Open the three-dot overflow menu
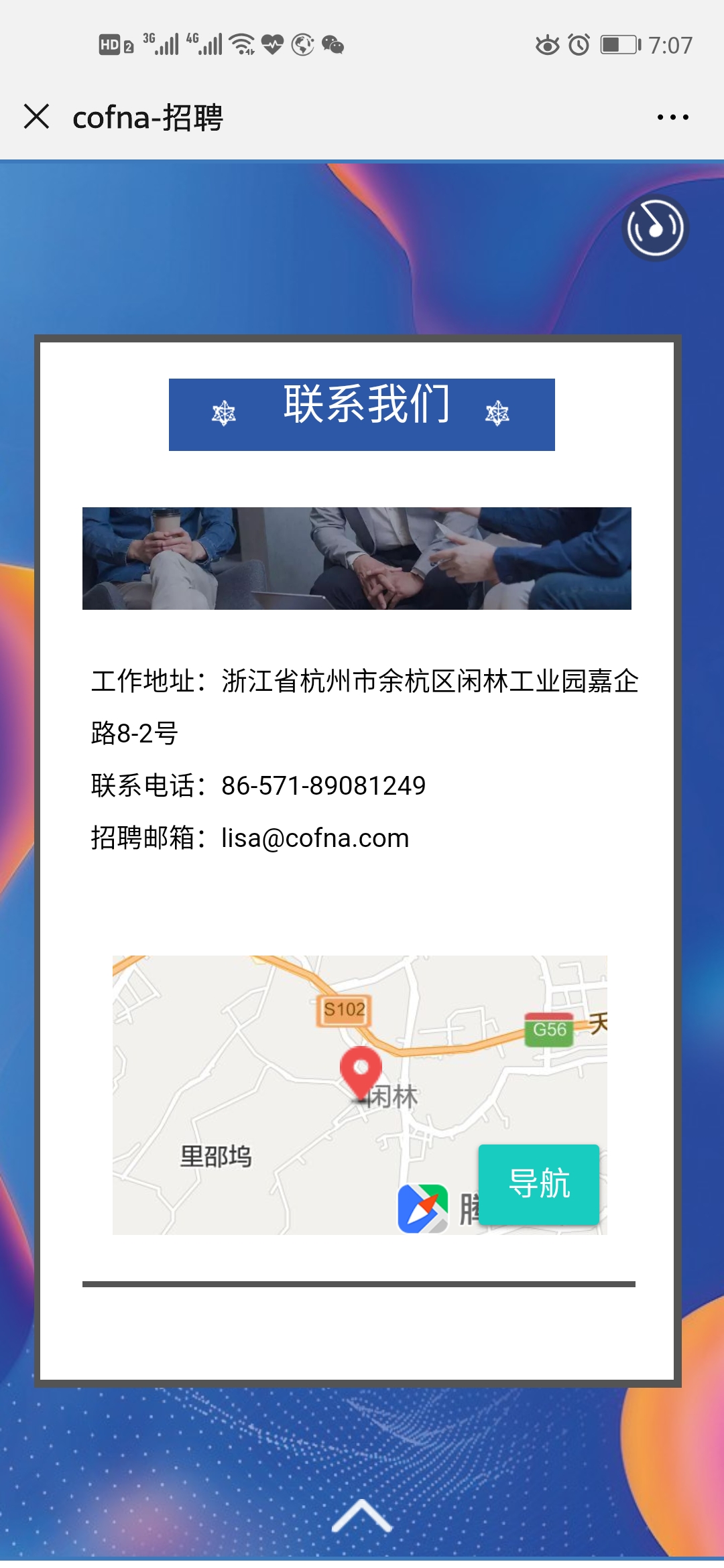Screen dimensions: 724x1568 point(672,117)
